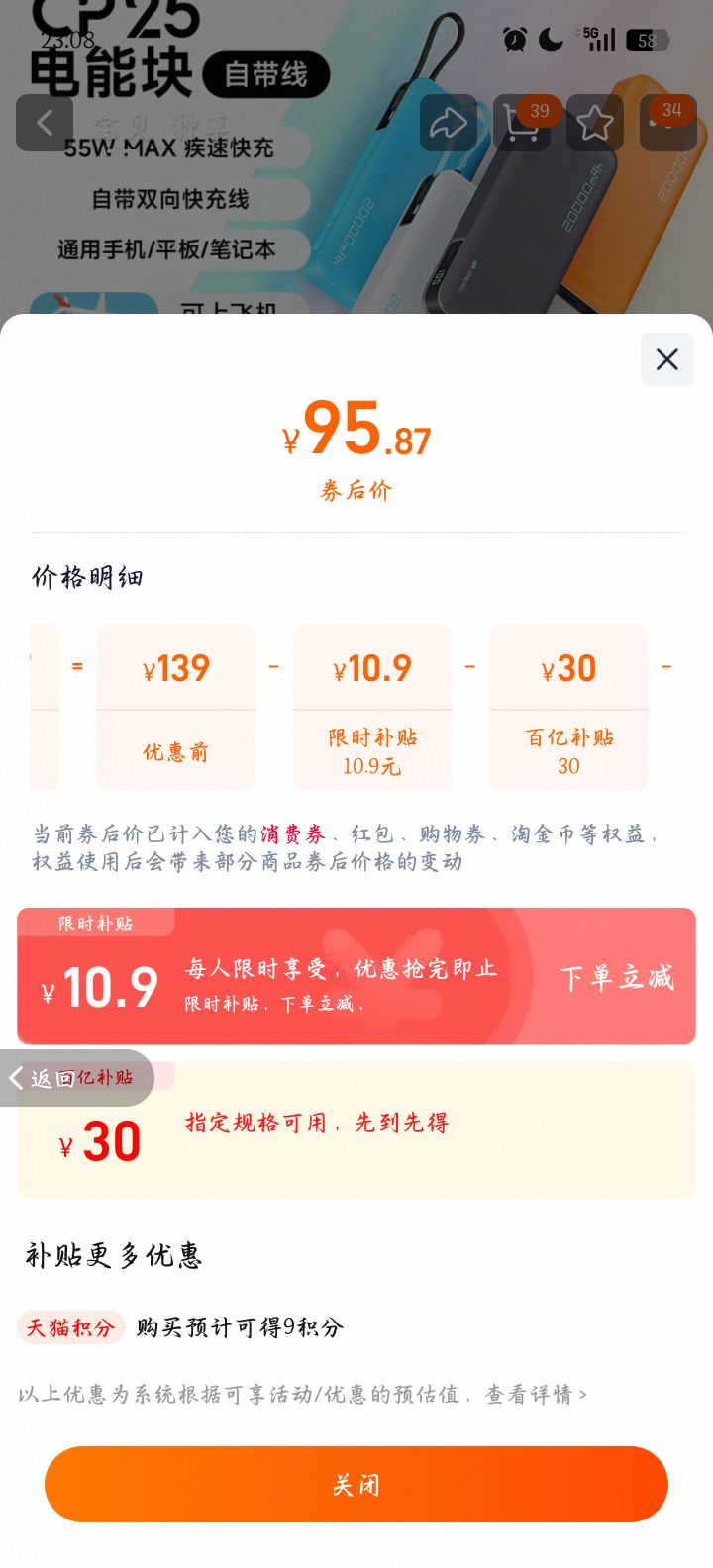This screenshot has height=1568, width=713.
Task: Tap the star favorite icon
Action: (x=594, y=123)
